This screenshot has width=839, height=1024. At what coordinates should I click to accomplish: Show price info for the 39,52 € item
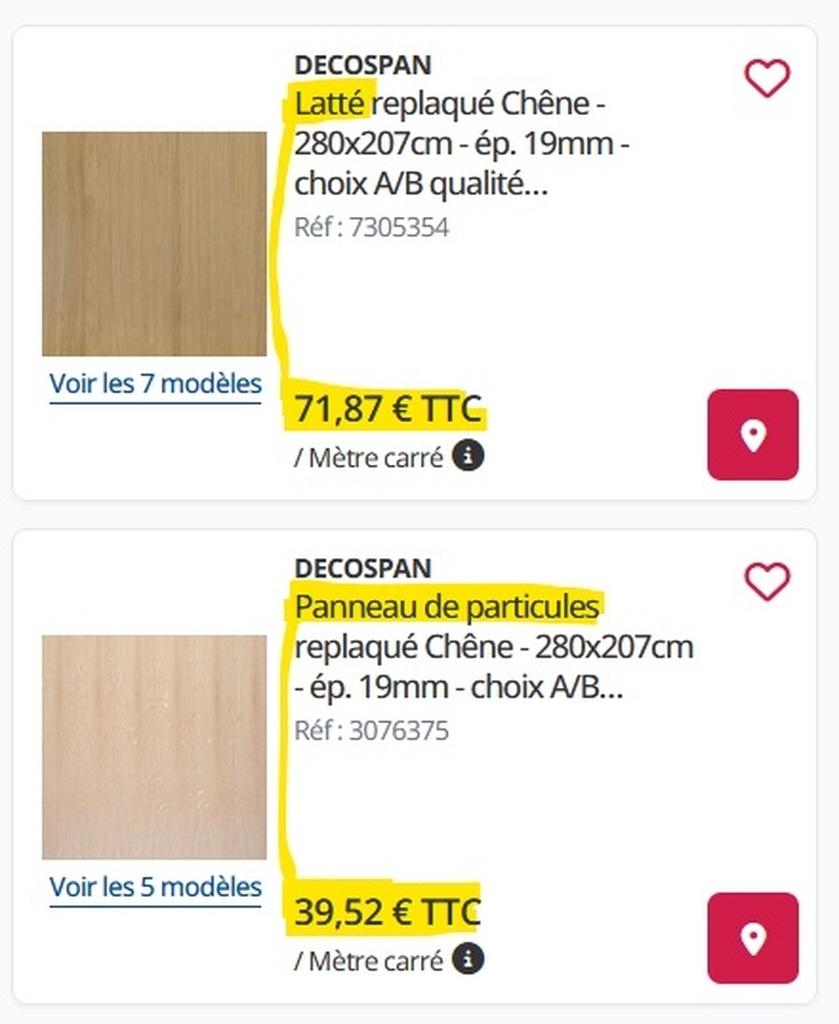click(x=468, y=960)
